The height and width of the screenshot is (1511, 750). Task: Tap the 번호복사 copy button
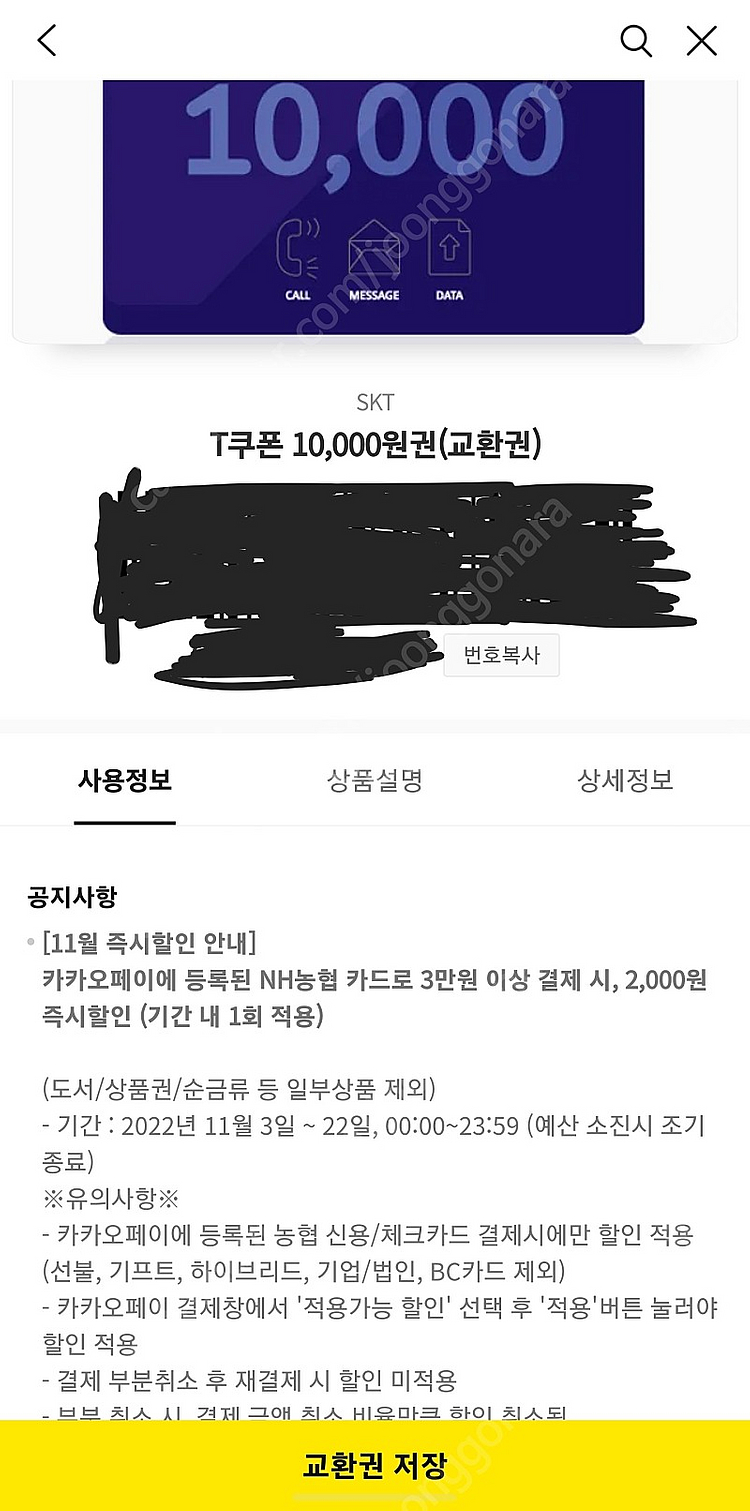click(501, 655)
